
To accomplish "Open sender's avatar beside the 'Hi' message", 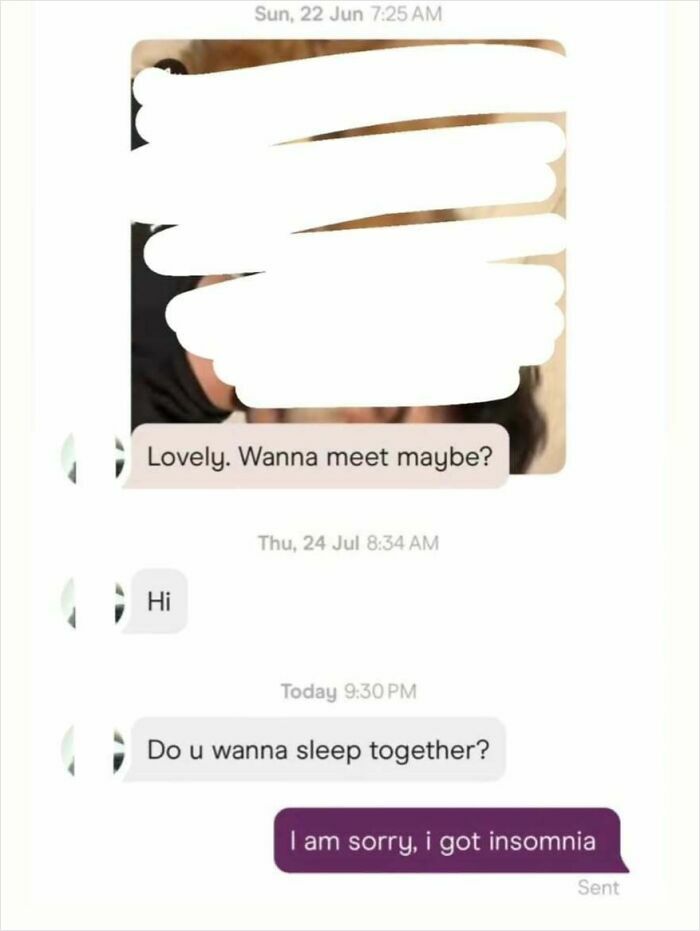I will coord(92,603).
